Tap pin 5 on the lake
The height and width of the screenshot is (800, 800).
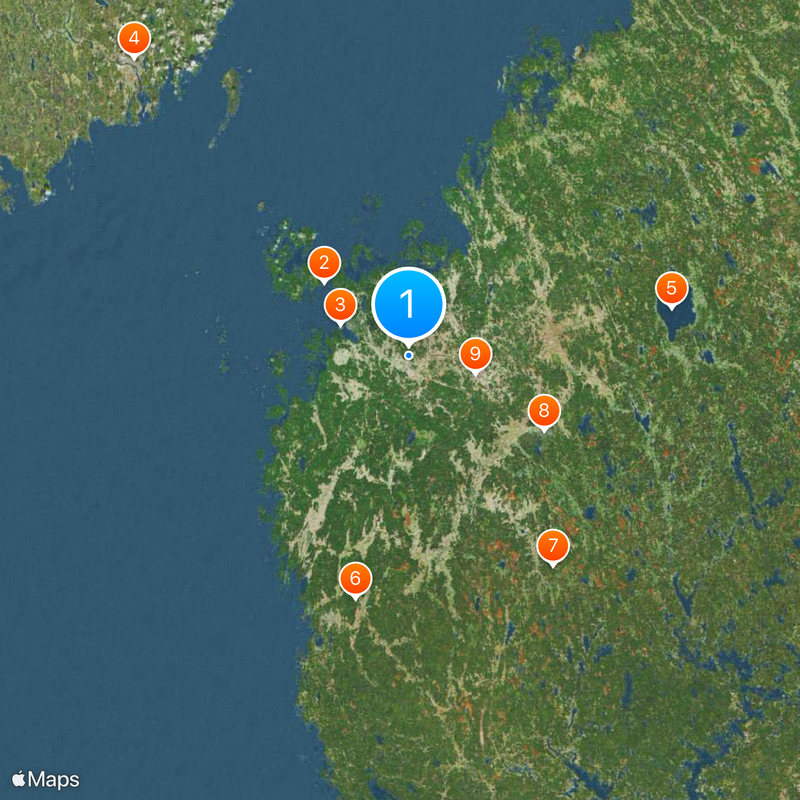pos(671,290)
